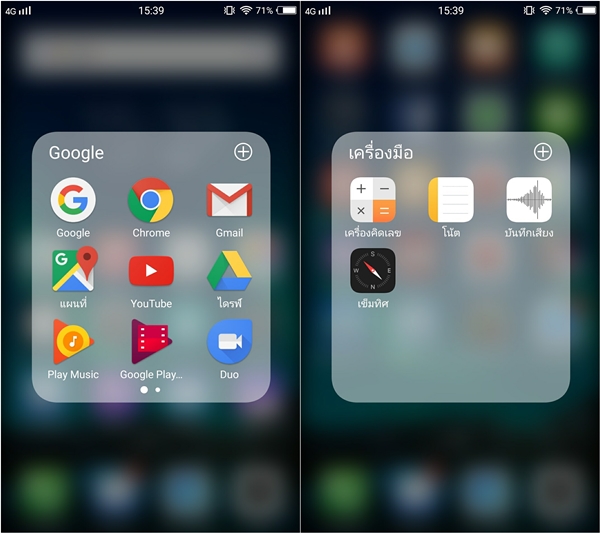
Task: Open Duo video calling
Action: [229, 342]
